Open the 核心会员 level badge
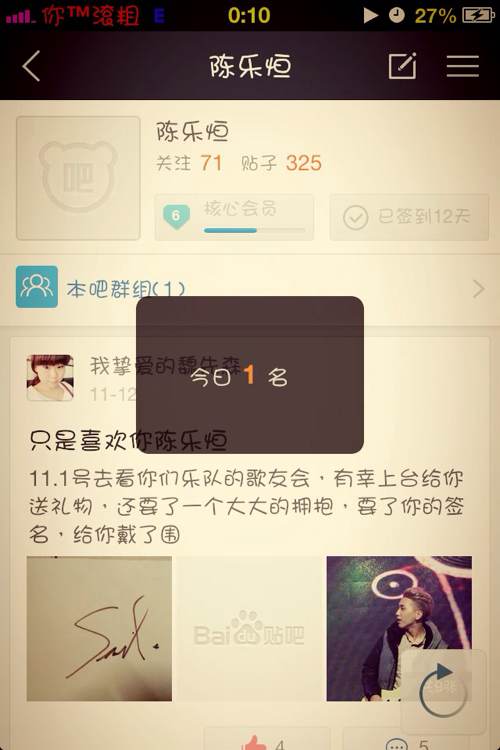Viewport: 500px width, 750px height. (x=234, y=217)
